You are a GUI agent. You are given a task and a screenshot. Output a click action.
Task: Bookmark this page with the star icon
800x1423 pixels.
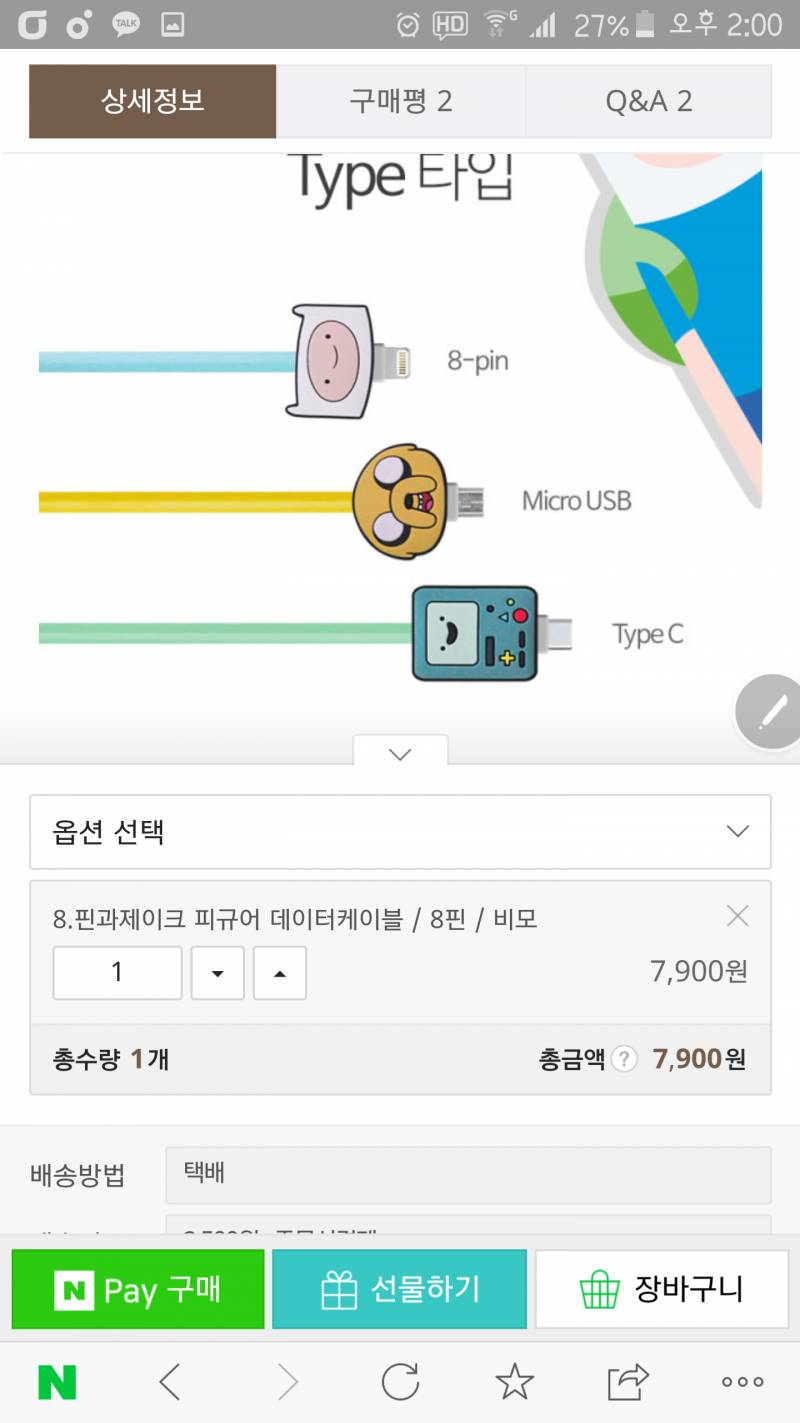click(x=512, y=1383)
